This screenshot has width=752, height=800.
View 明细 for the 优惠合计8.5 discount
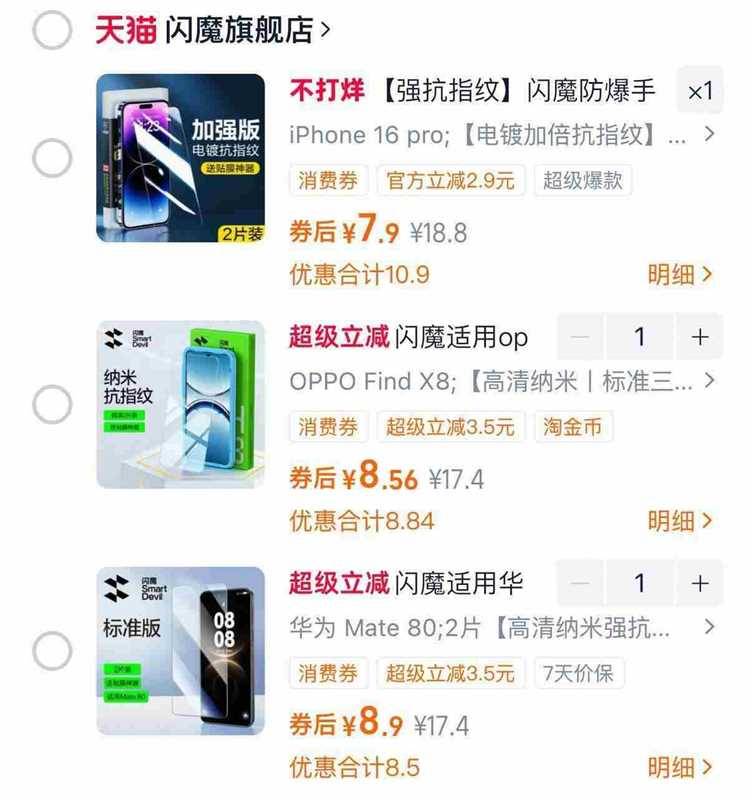click(x=679, y=768)
